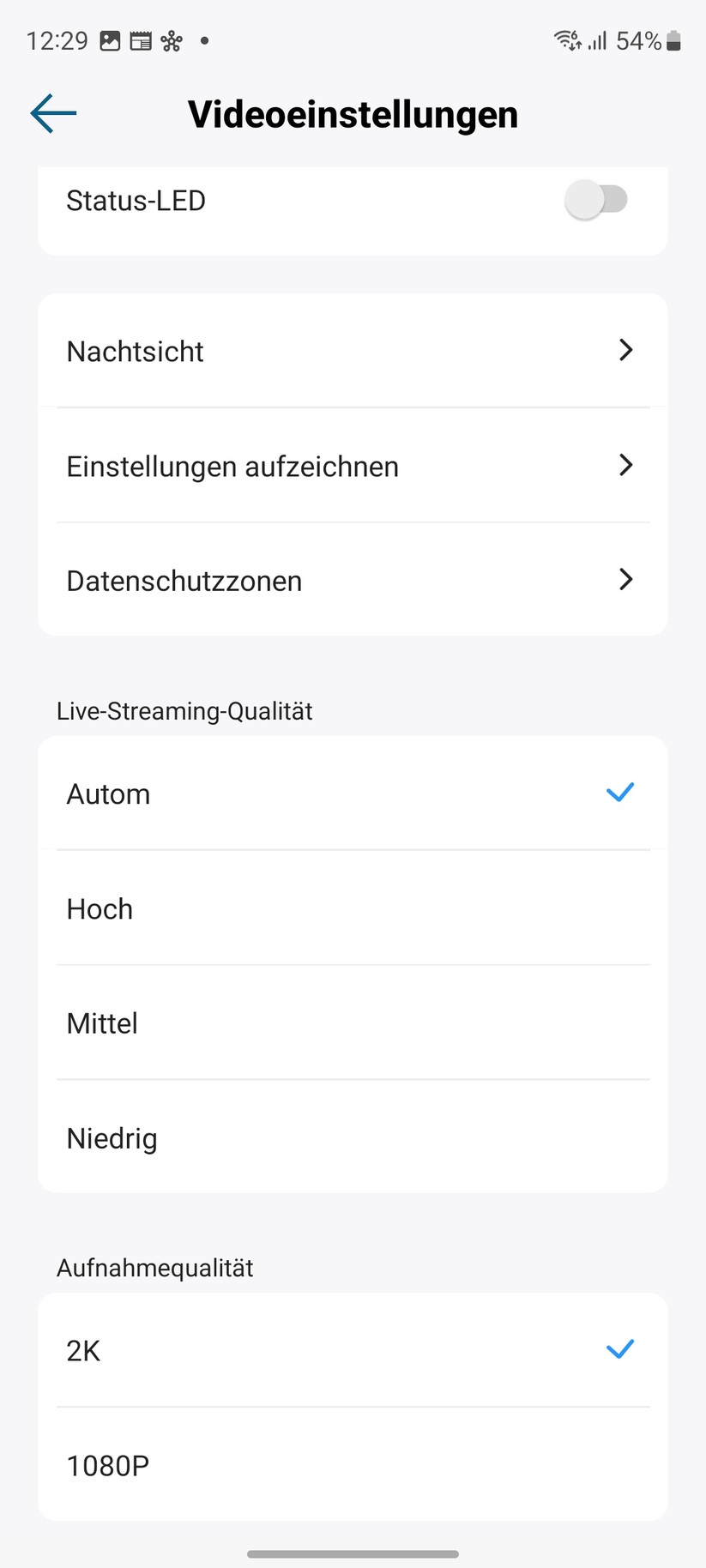Screen dimensions: 706x1568
Task: Select Hoch as streaming quality
Action: pyautogui.click(x=353, y=908)
